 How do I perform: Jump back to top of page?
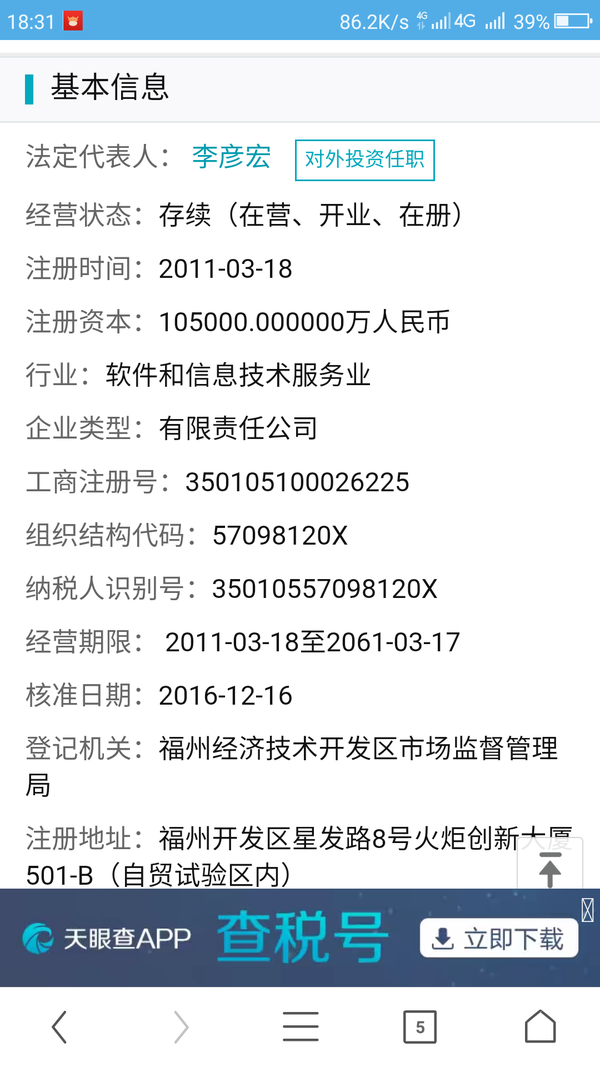click(x=549, y=869)
